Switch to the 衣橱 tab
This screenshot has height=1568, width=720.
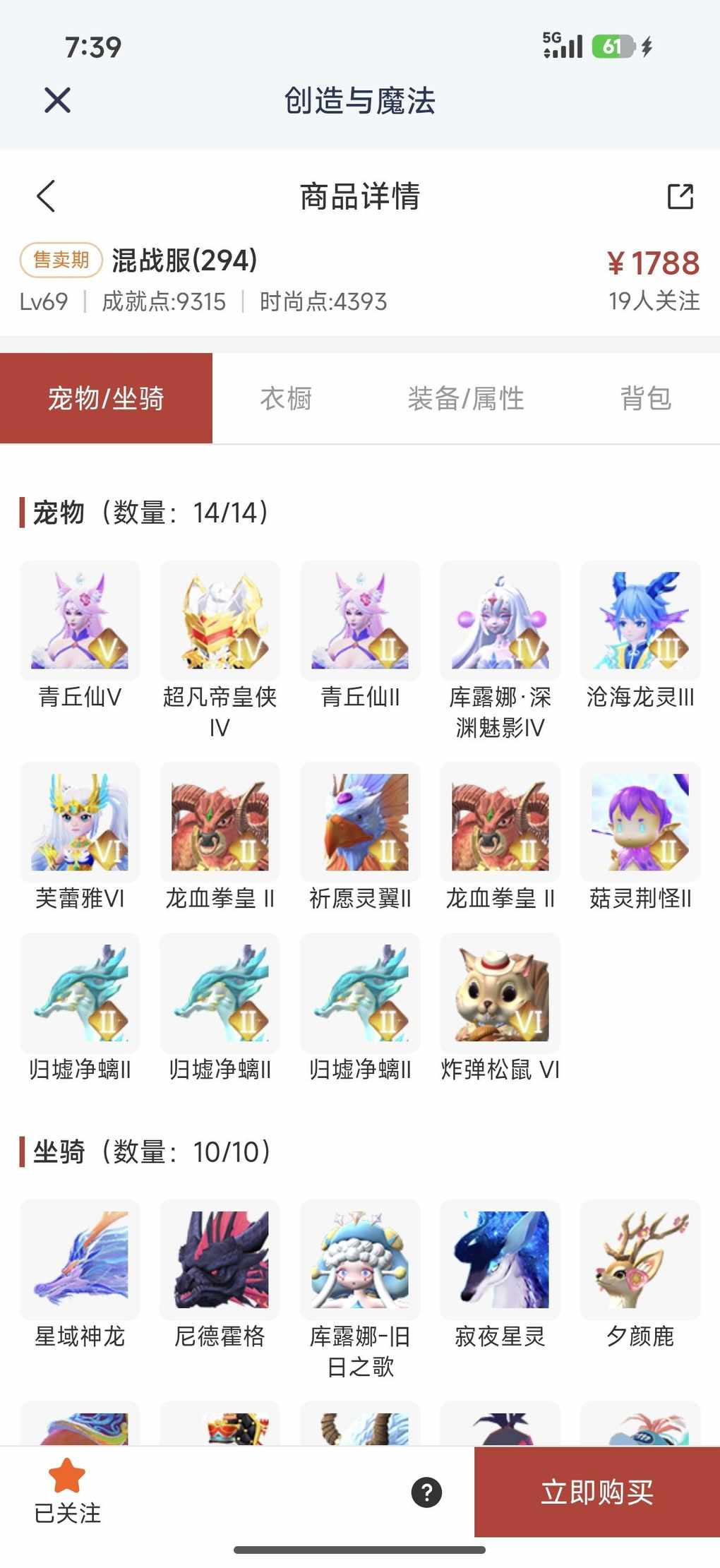coord(286,399)
